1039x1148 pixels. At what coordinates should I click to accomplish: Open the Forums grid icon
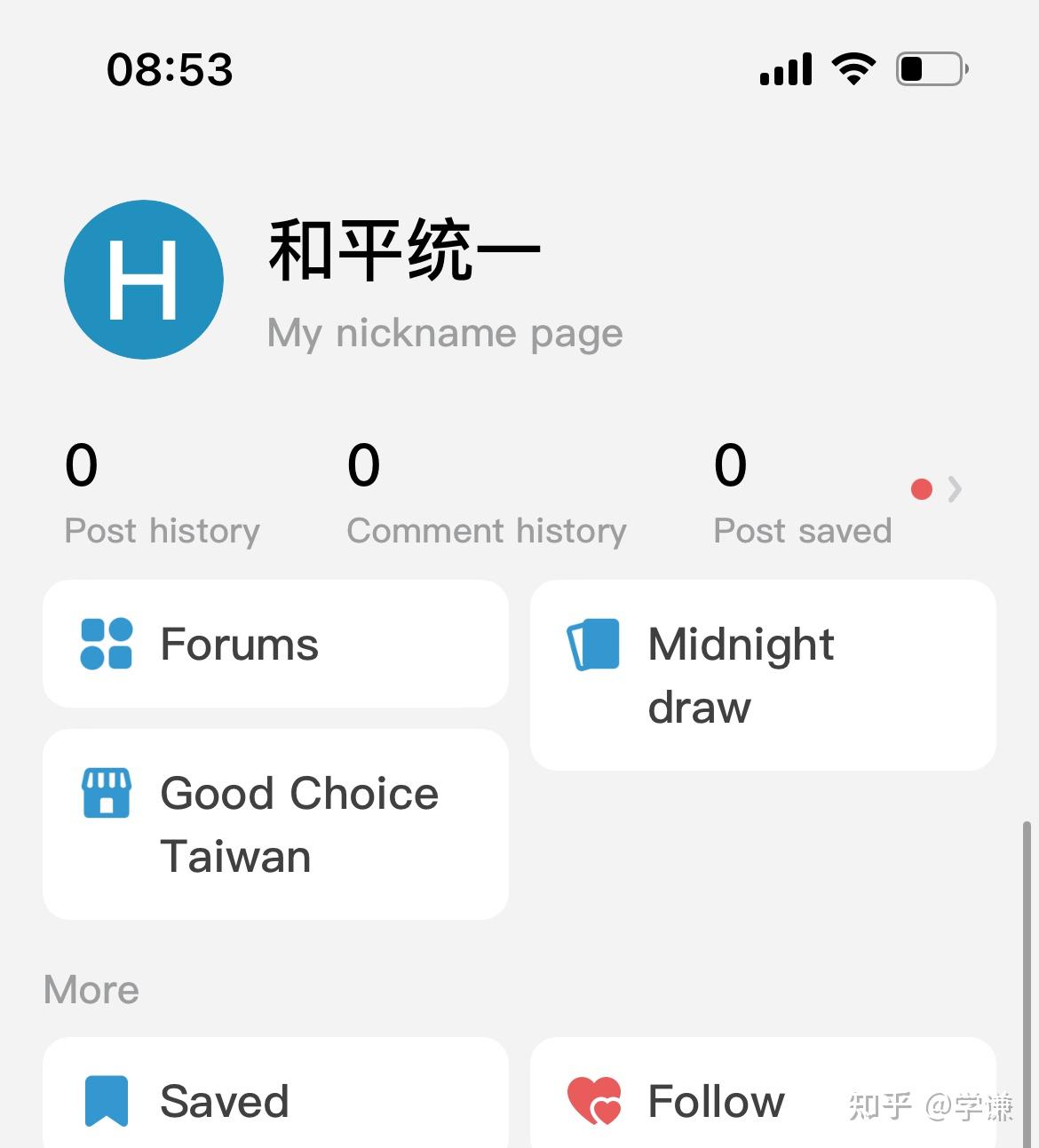point(106,645)
